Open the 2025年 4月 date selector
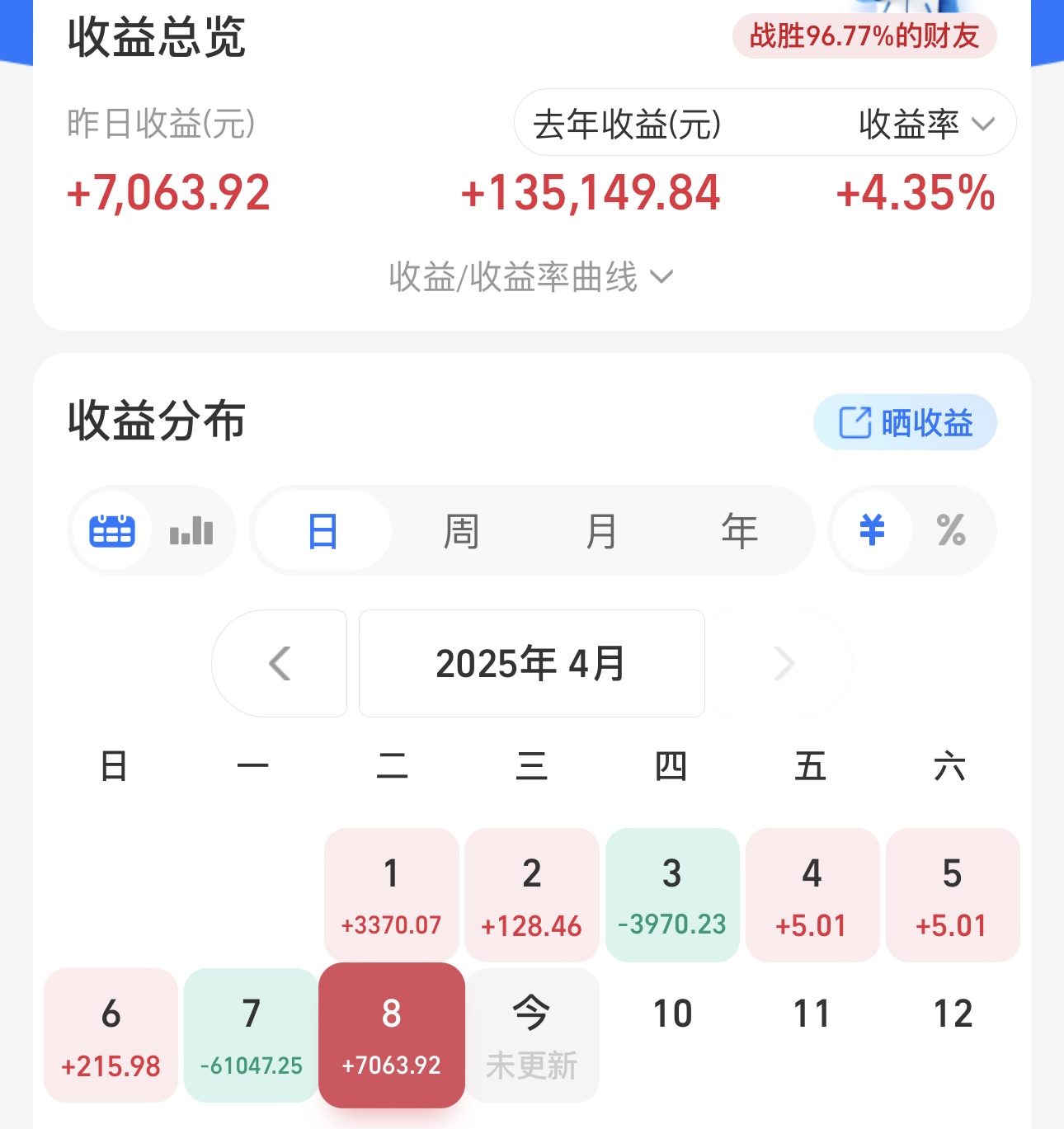This screenshot has width=1064, height=1129. [x=531, y=663]
